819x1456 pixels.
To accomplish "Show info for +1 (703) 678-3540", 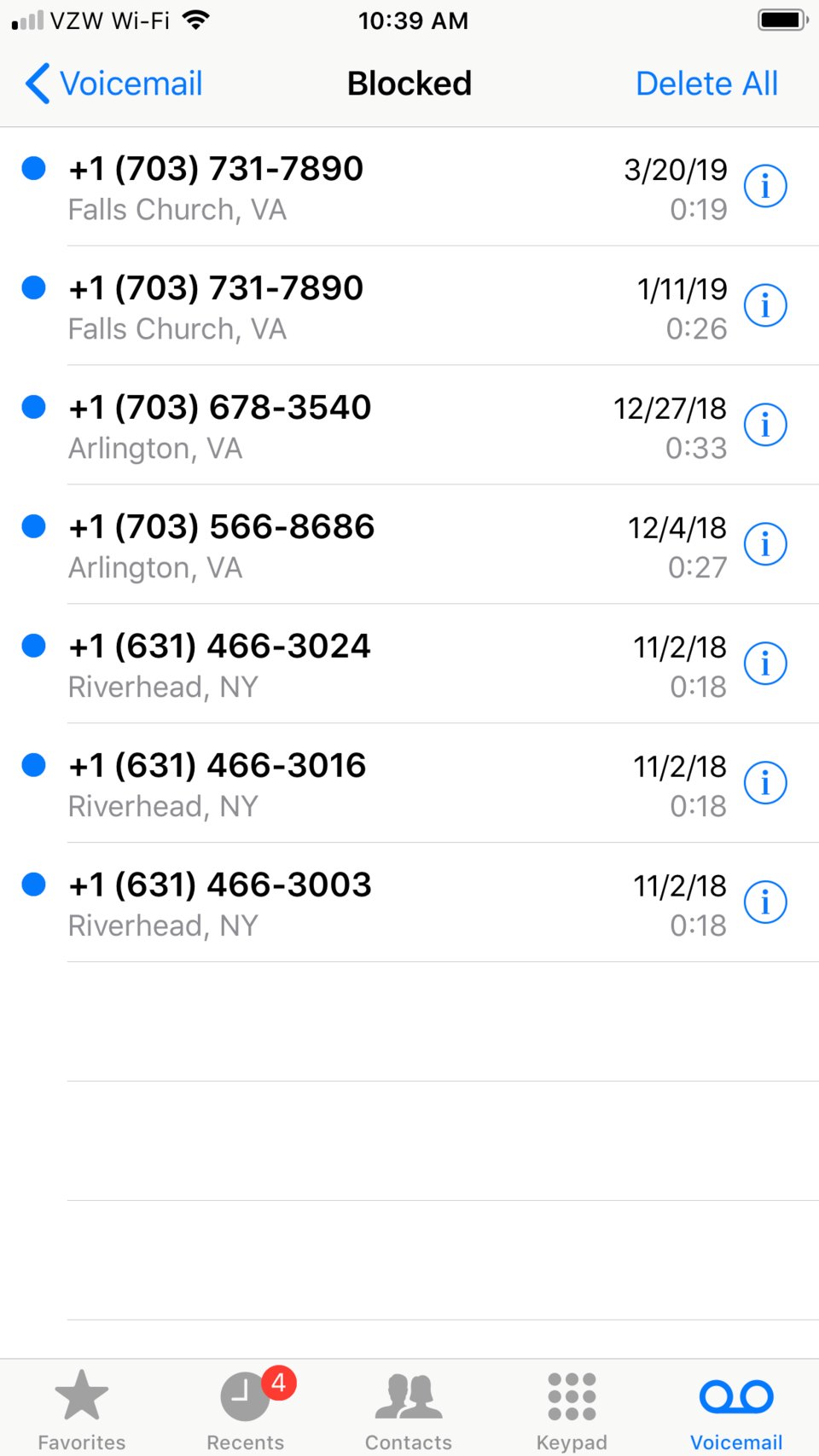I will click(x=765, y=425).
